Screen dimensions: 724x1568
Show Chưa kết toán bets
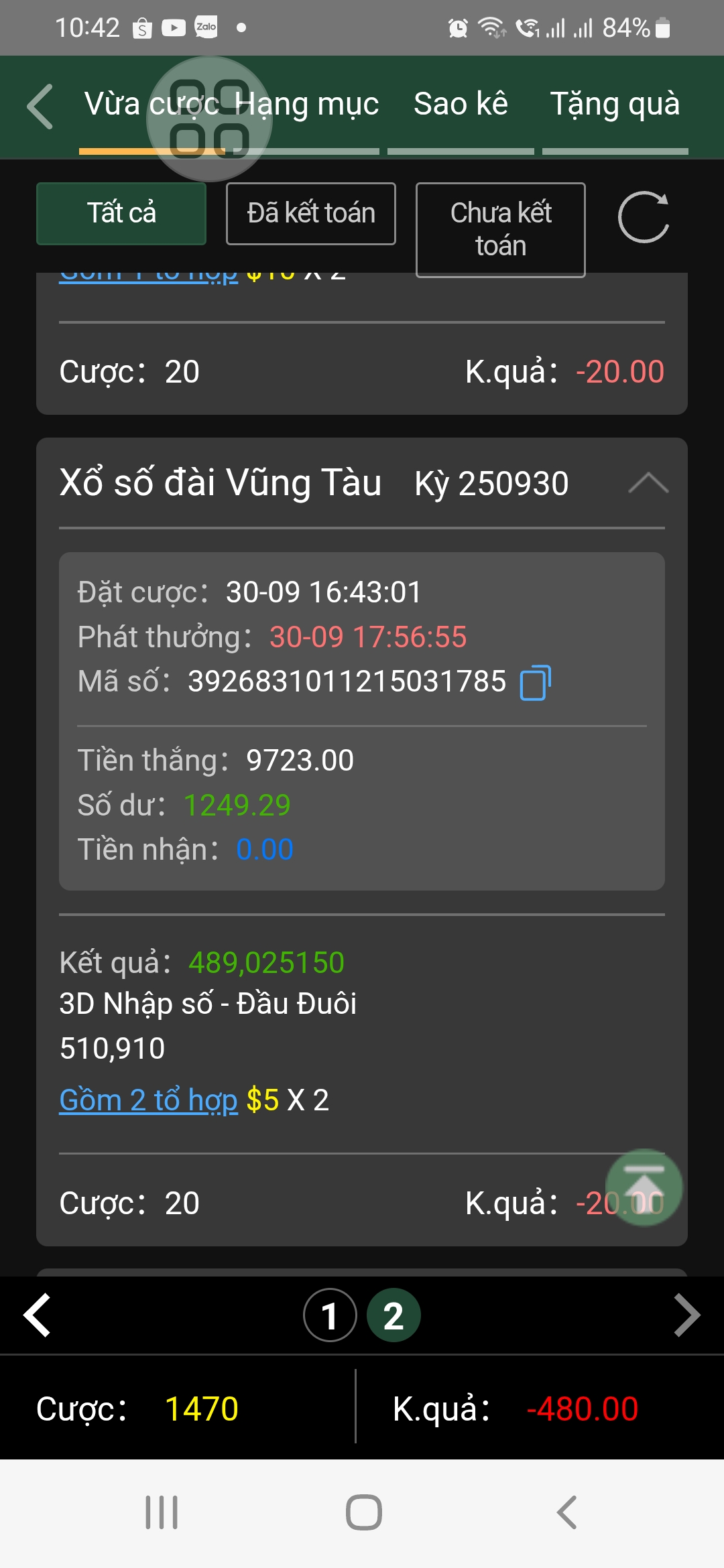tap(500, 230)
